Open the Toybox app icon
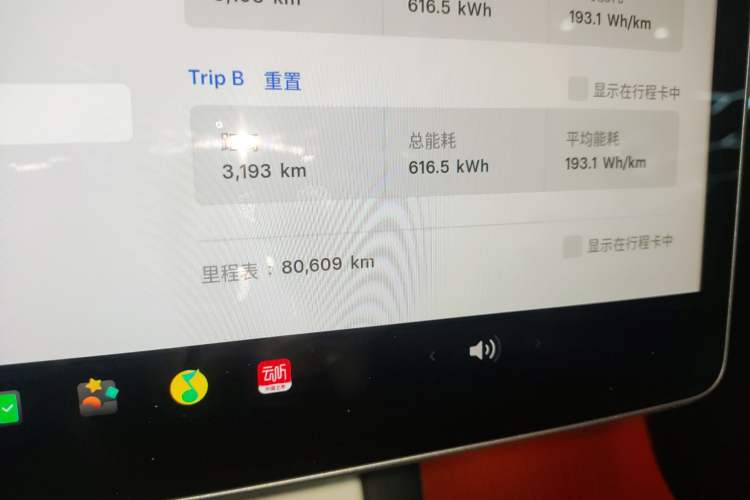Image resolution: width=750 pixels, height=500 pixels. [98, 397]
